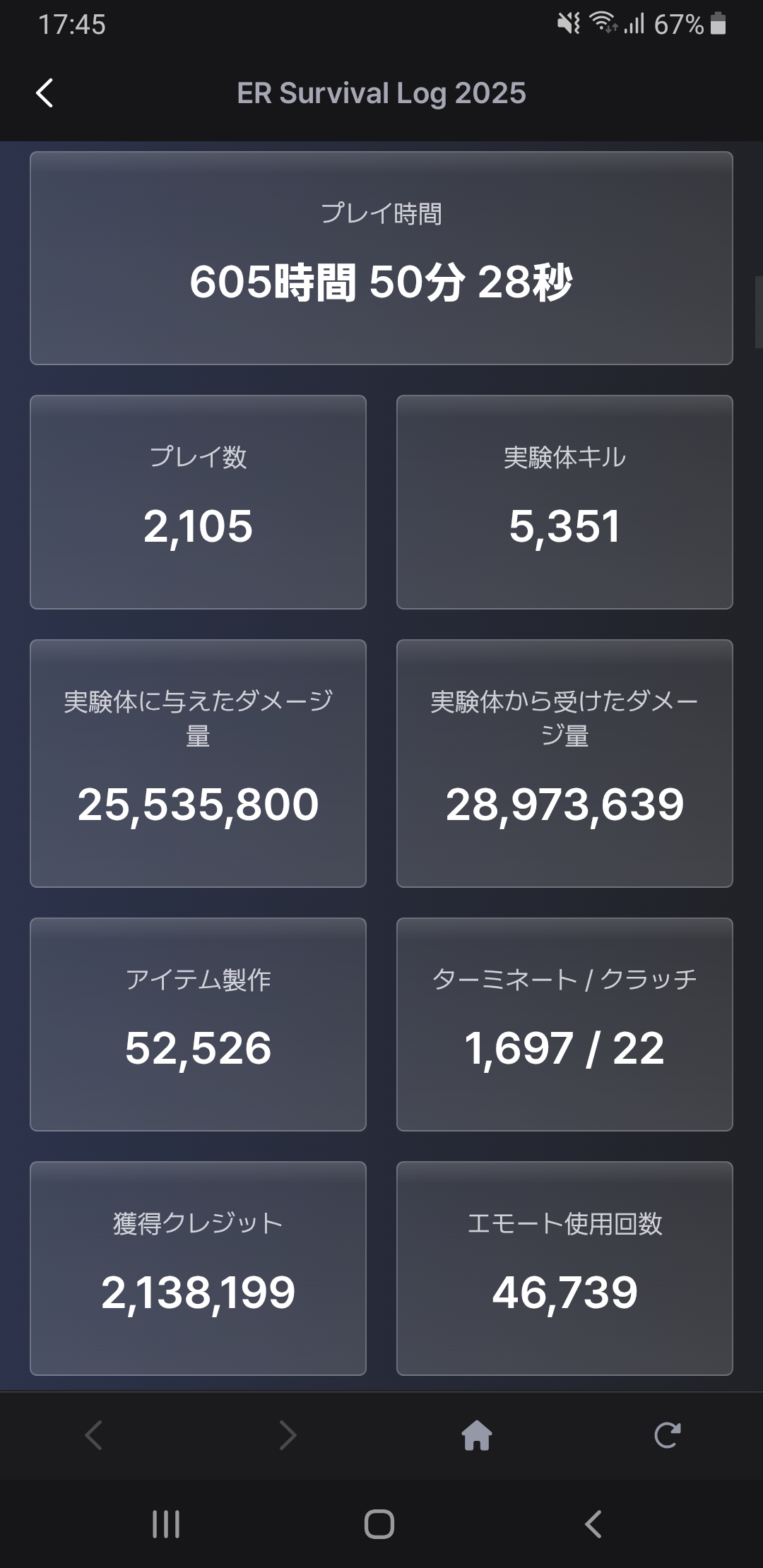Open the system recent apps view
This screenshot has width=763, height=1568.
pyautogui.click(x=166, y=1524)
